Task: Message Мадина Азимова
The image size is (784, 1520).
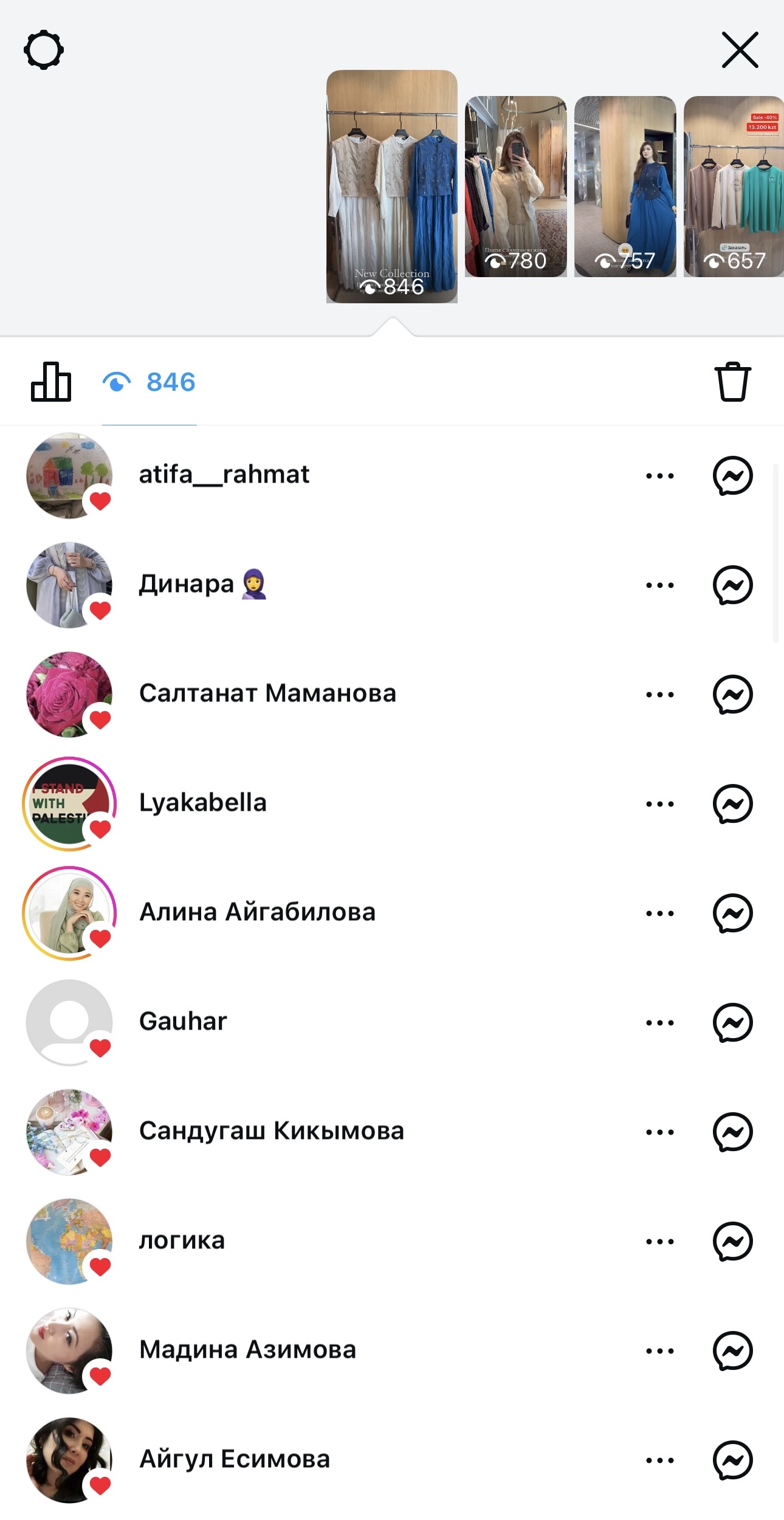Action: [x=732, y=1351]
